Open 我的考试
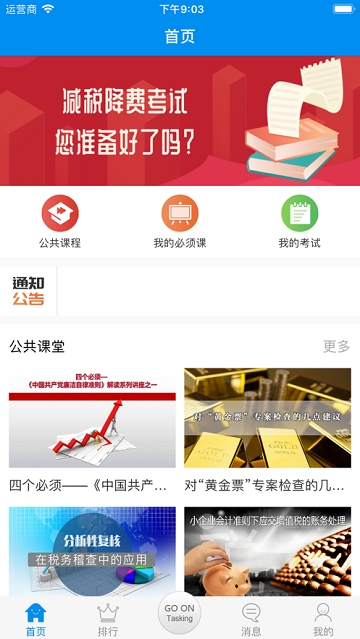This screenshot has height=639, width=360. 300,221
